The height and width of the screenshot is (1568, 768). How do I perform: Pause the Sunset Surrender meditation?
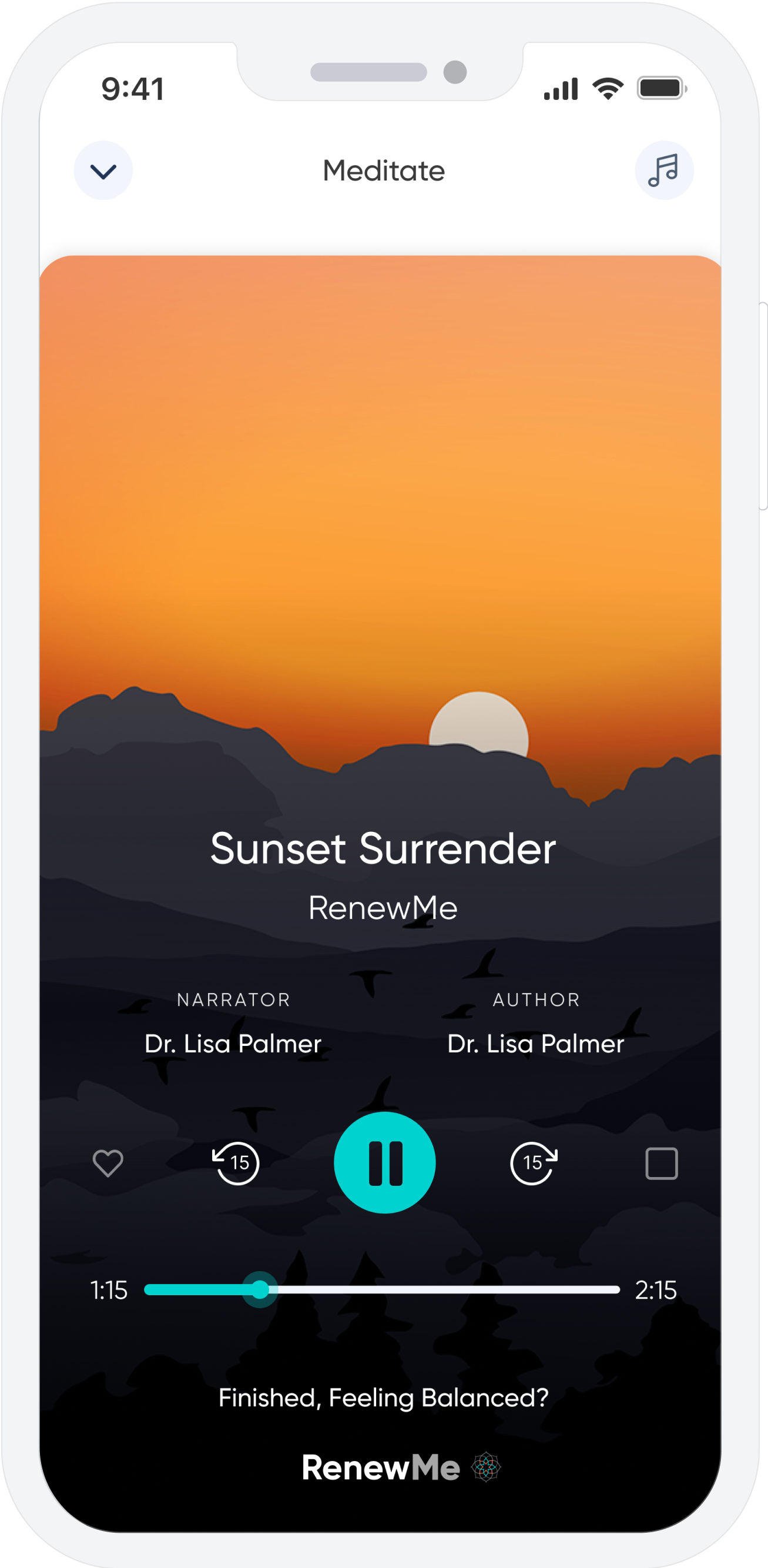[385, 1162]
